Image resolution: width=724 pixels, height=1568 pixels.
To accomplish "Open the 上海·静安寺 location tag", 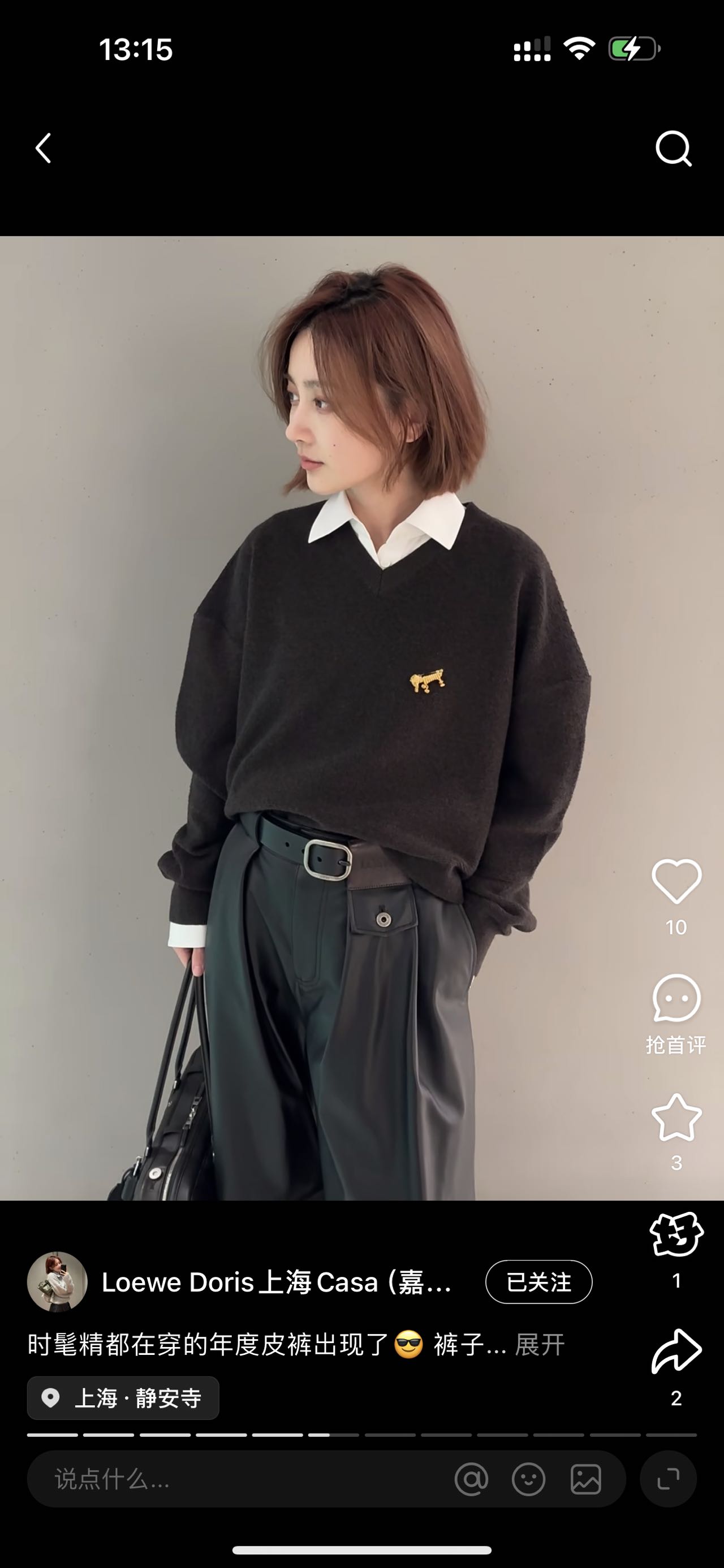I will coord(123,1398).
